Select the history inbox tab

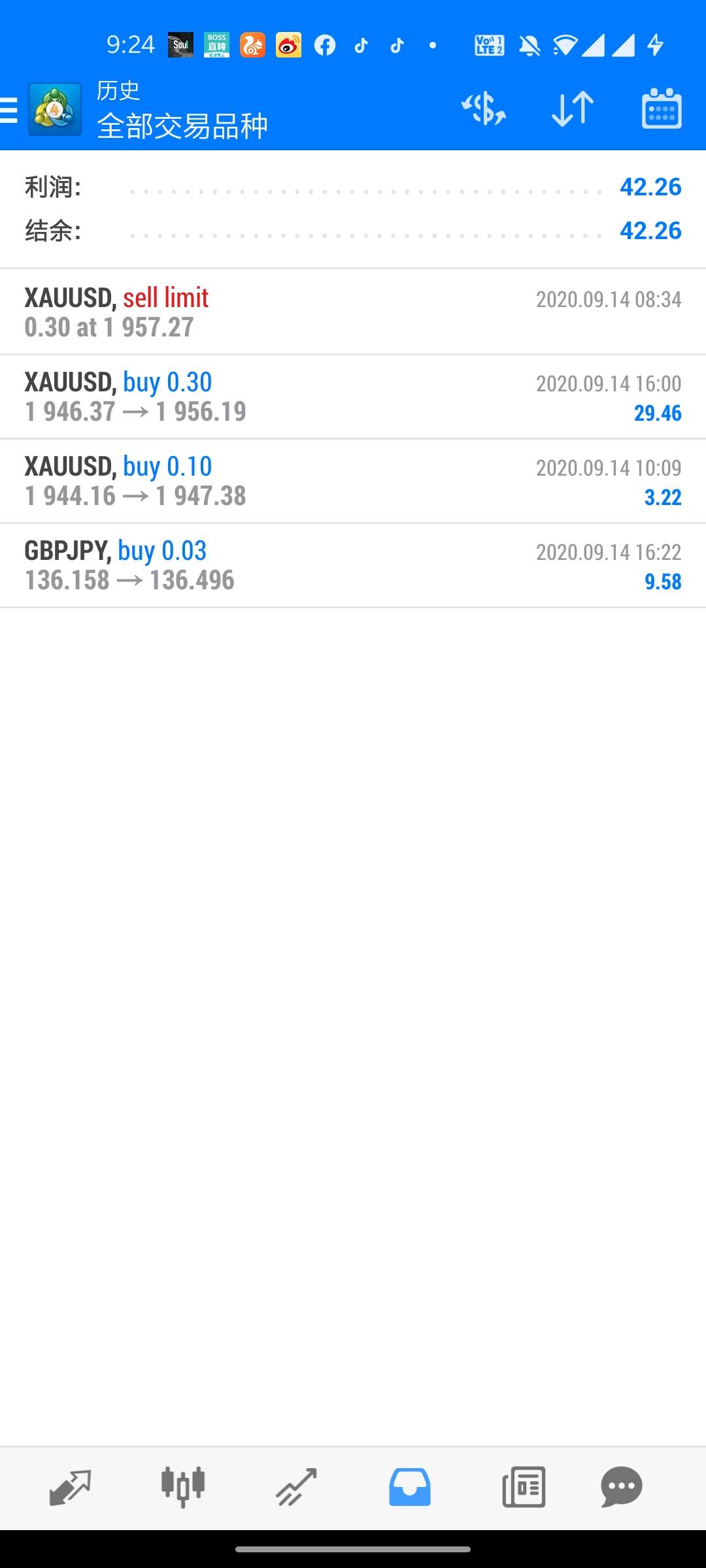tap(410, 1487)
